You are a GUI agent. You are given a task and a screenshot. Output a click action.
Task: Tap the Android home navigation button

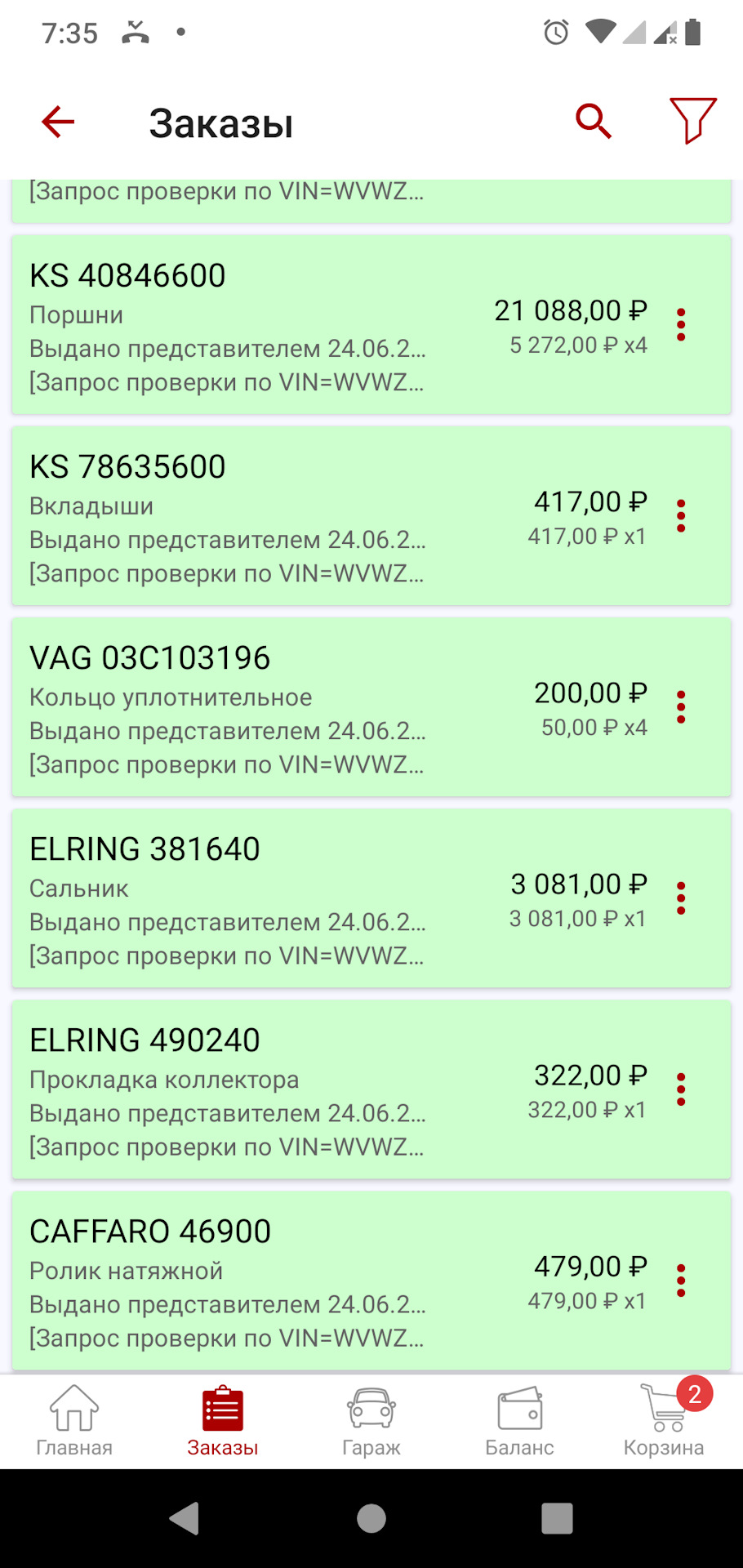[371, 1521]
